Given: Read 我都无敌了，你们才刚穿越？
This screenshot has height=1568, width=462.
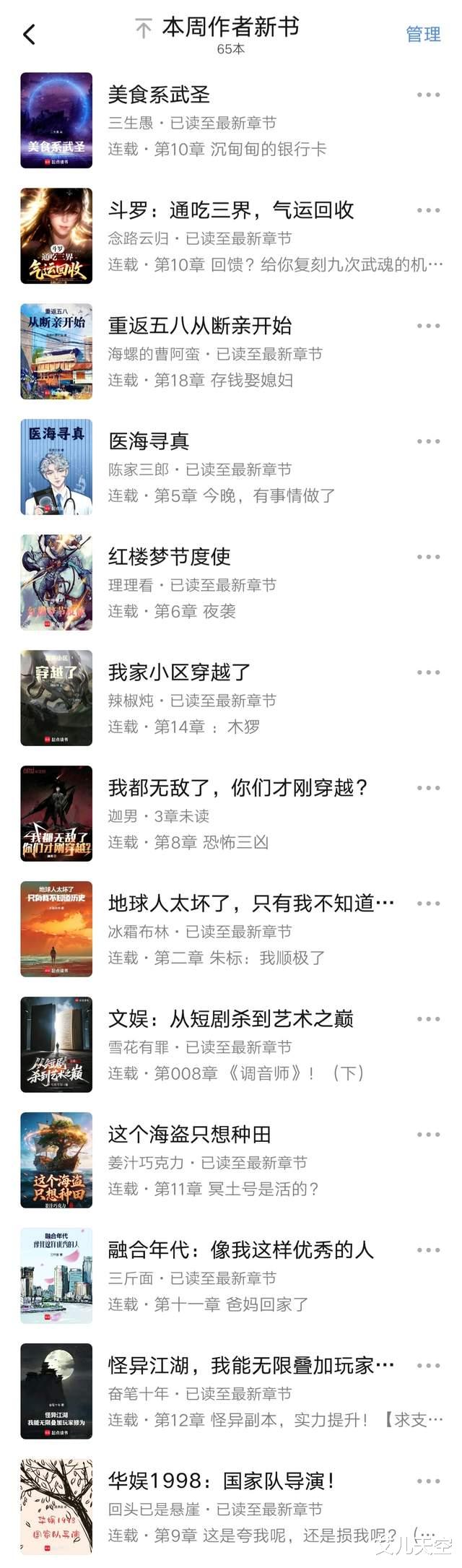Looking at the screenshot, I should point(238,788).
